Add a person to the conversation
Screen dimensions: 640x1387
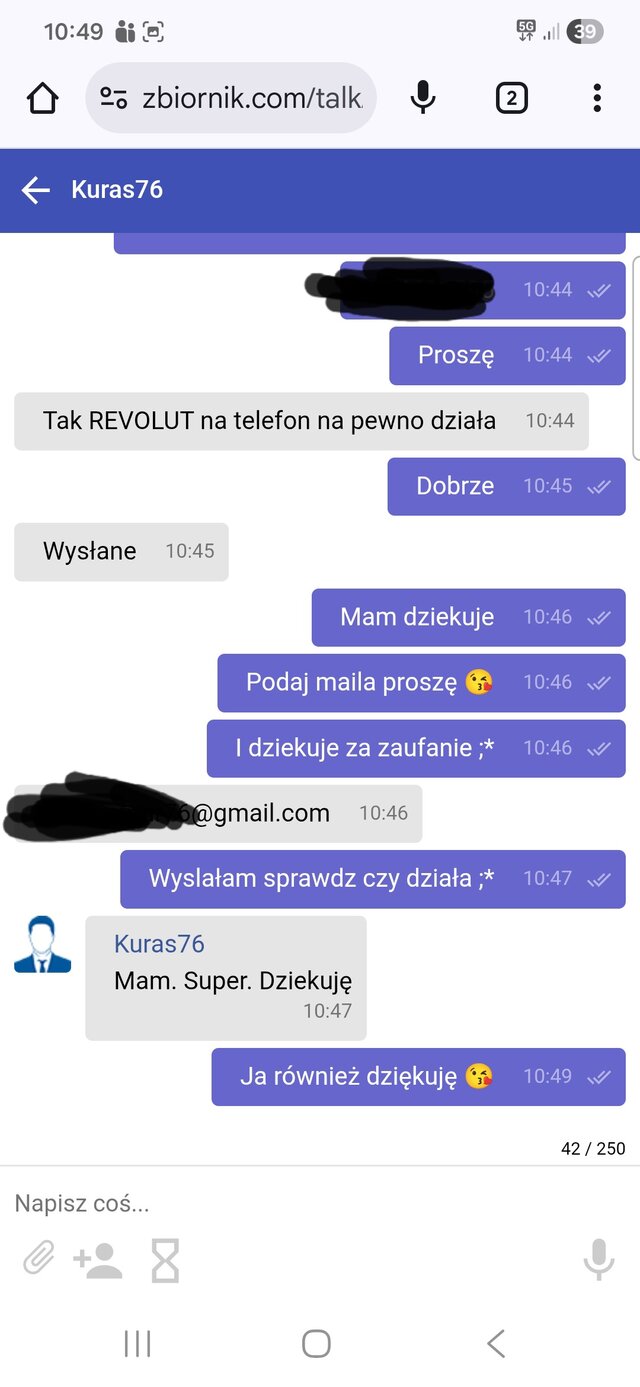click(98, 1260)
